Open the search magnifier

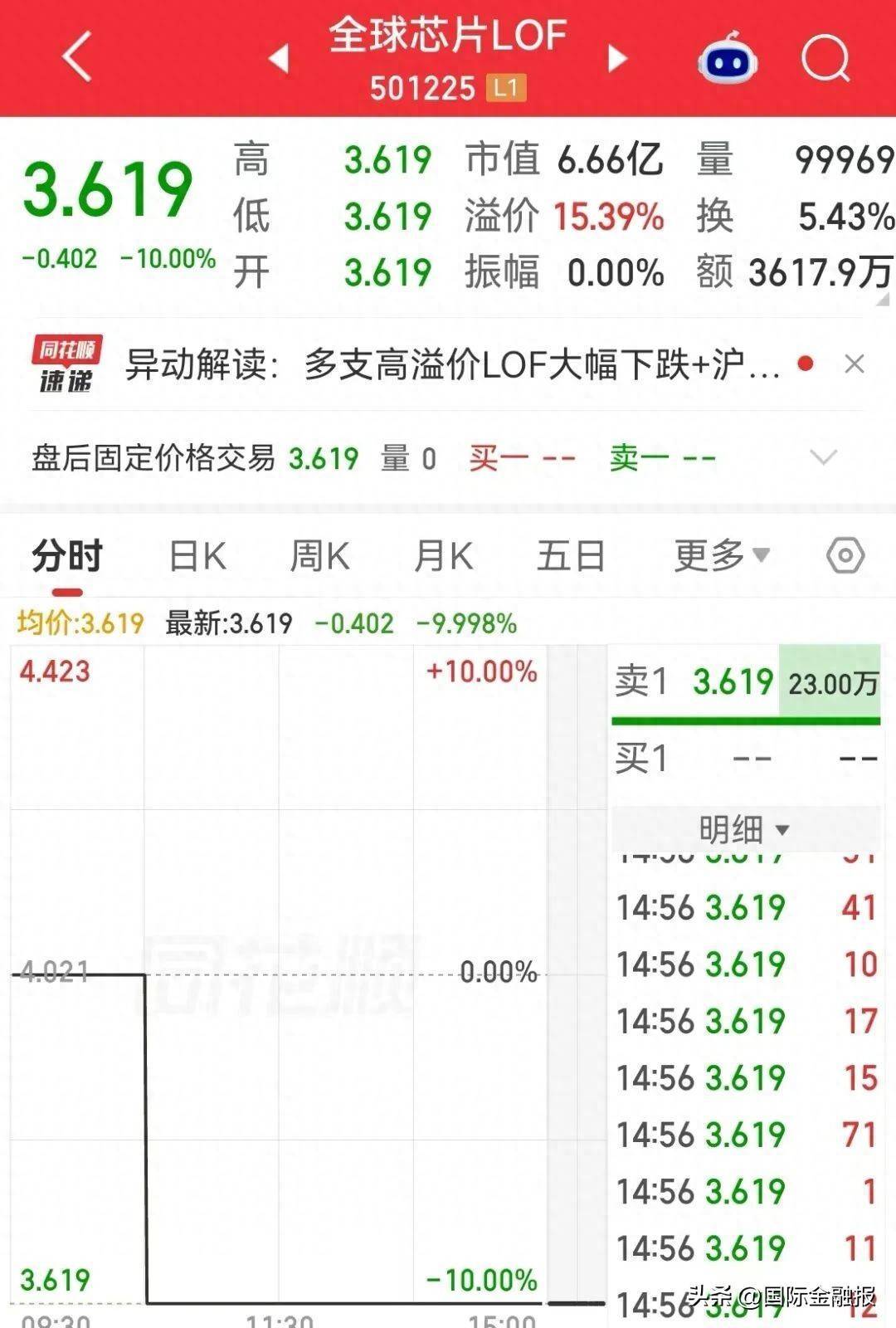point(826,58)
